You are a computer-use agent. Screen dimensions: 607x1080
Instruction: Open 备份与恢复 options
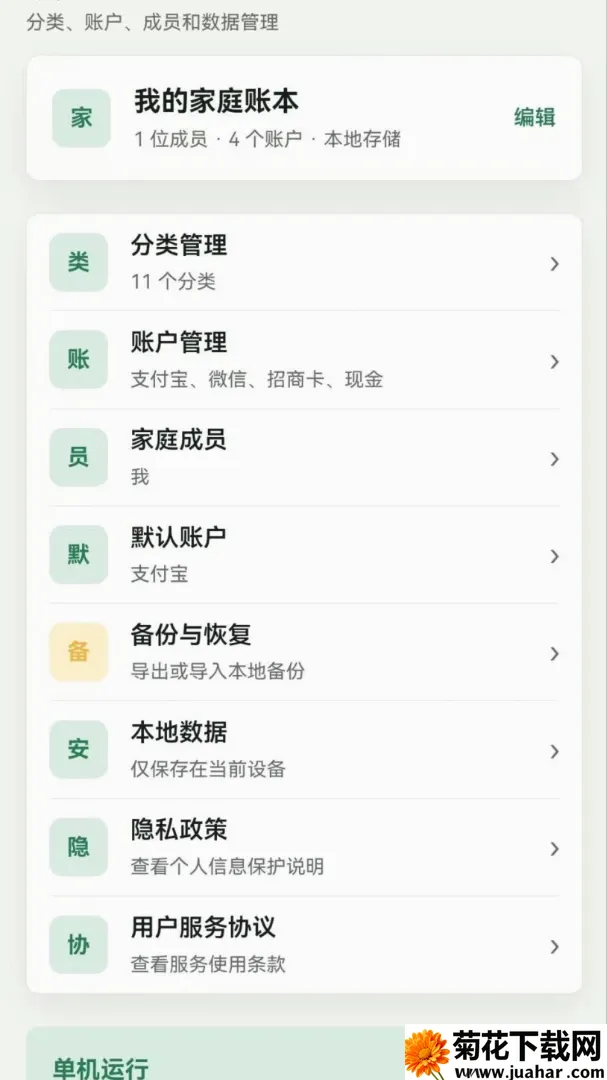(304, 652)
